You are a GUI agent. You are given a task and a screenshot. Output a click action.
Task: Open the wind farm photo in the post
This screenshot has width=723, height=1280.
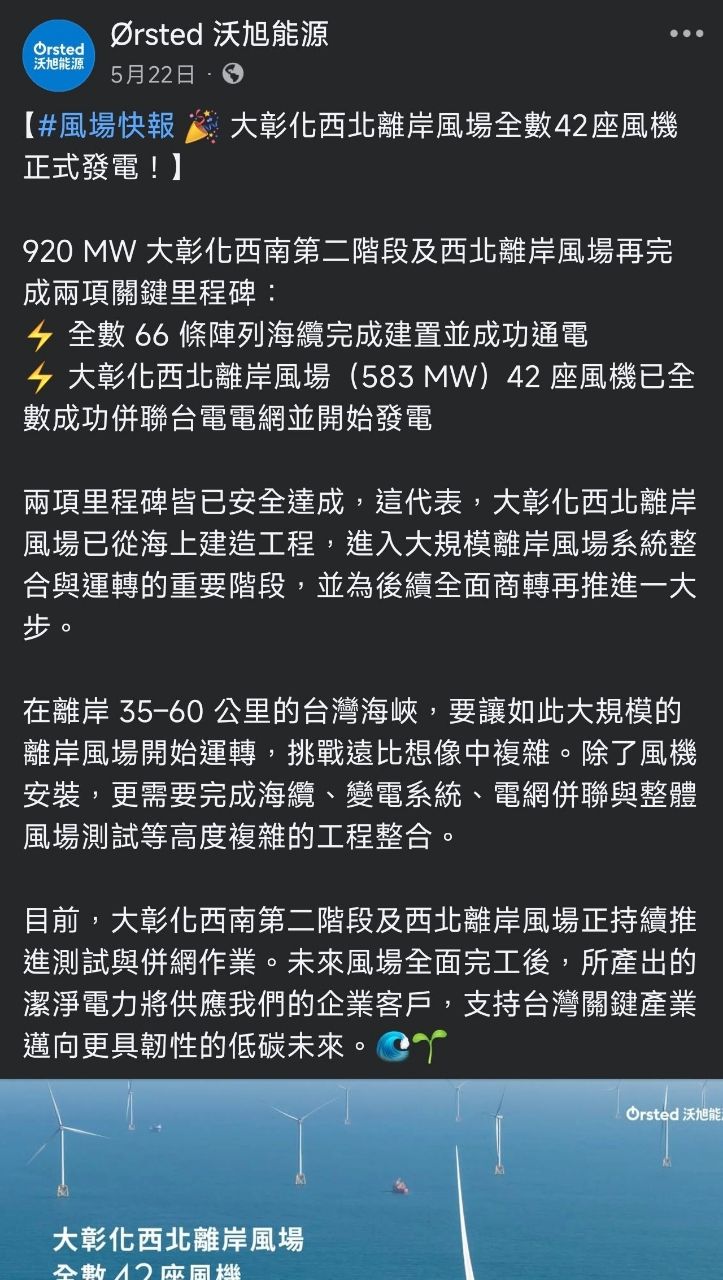pyautogui.click(x=361, y=1180)
